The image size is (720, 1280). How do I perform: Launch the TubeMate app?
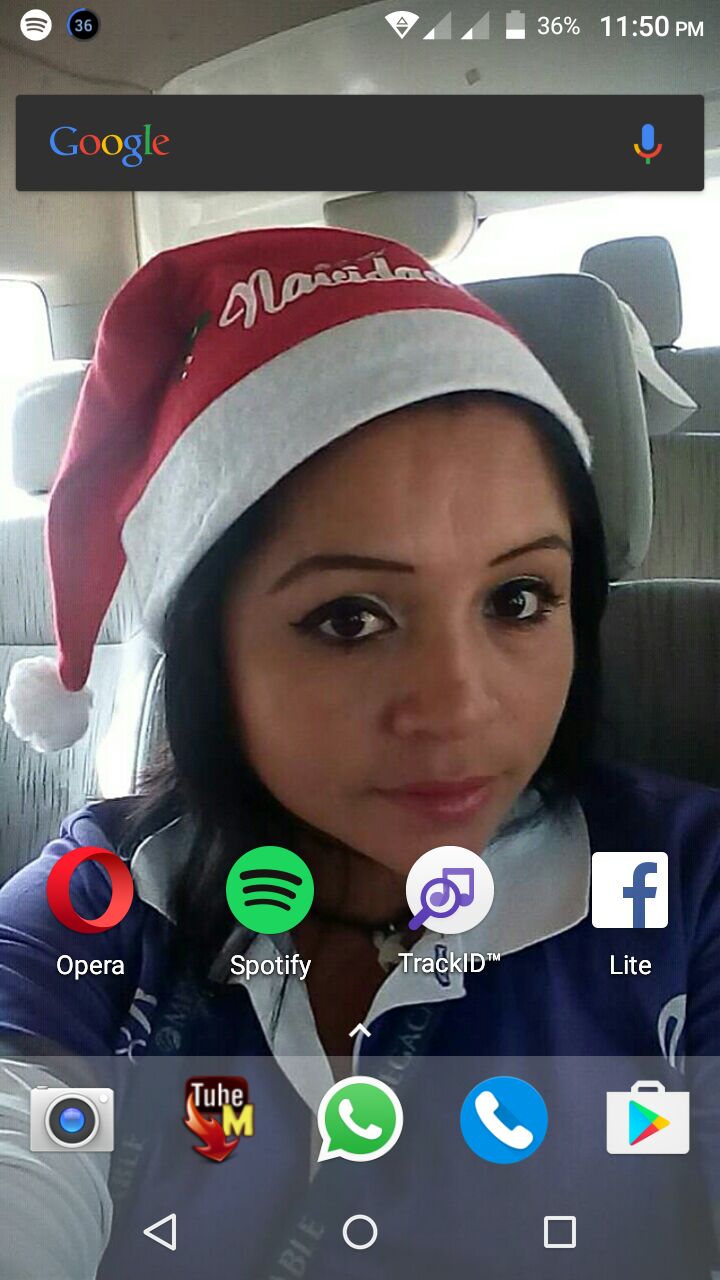[x=216, y=1120]
